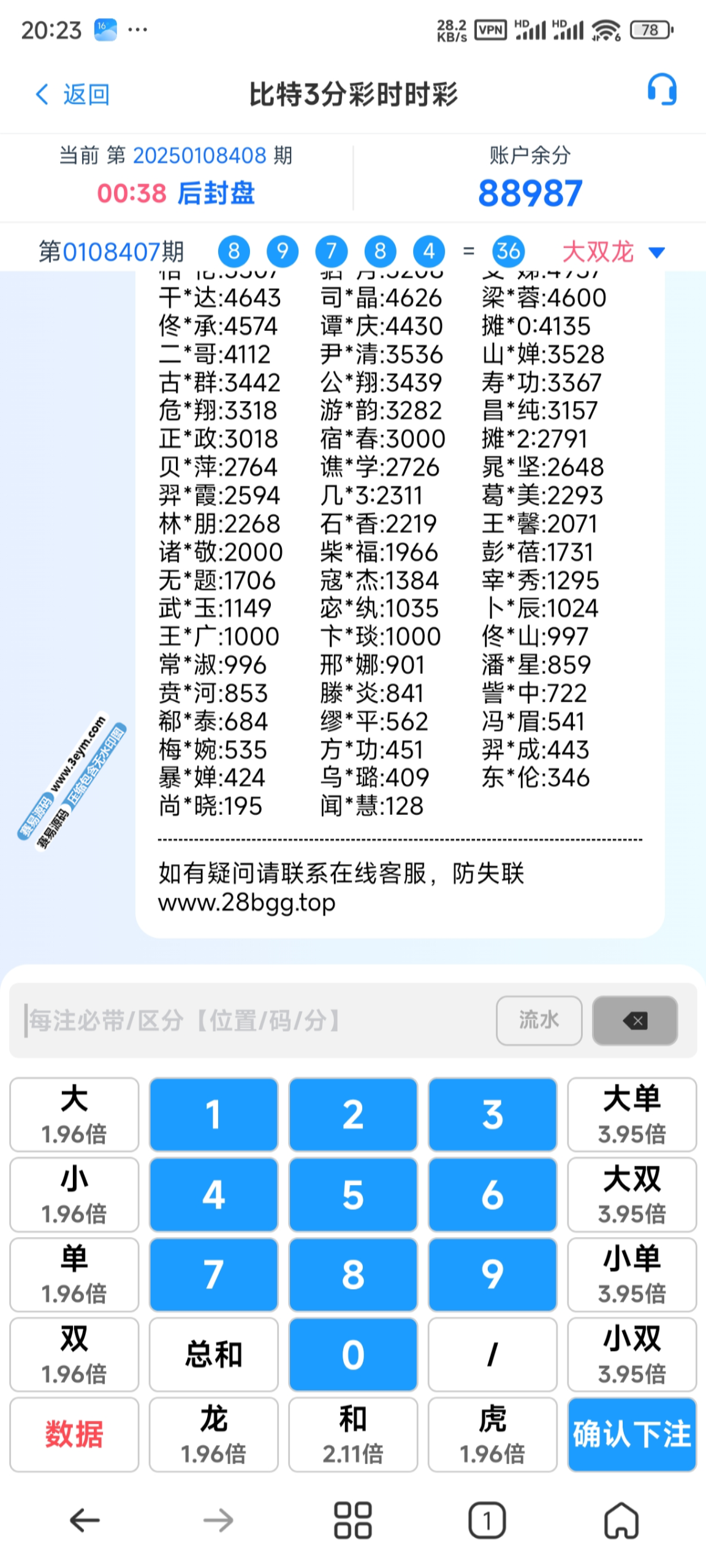This screenshot has width=706, height=1568.
Task: Choose 小 1.96倍 bet option
Action: click(74, 1195)
